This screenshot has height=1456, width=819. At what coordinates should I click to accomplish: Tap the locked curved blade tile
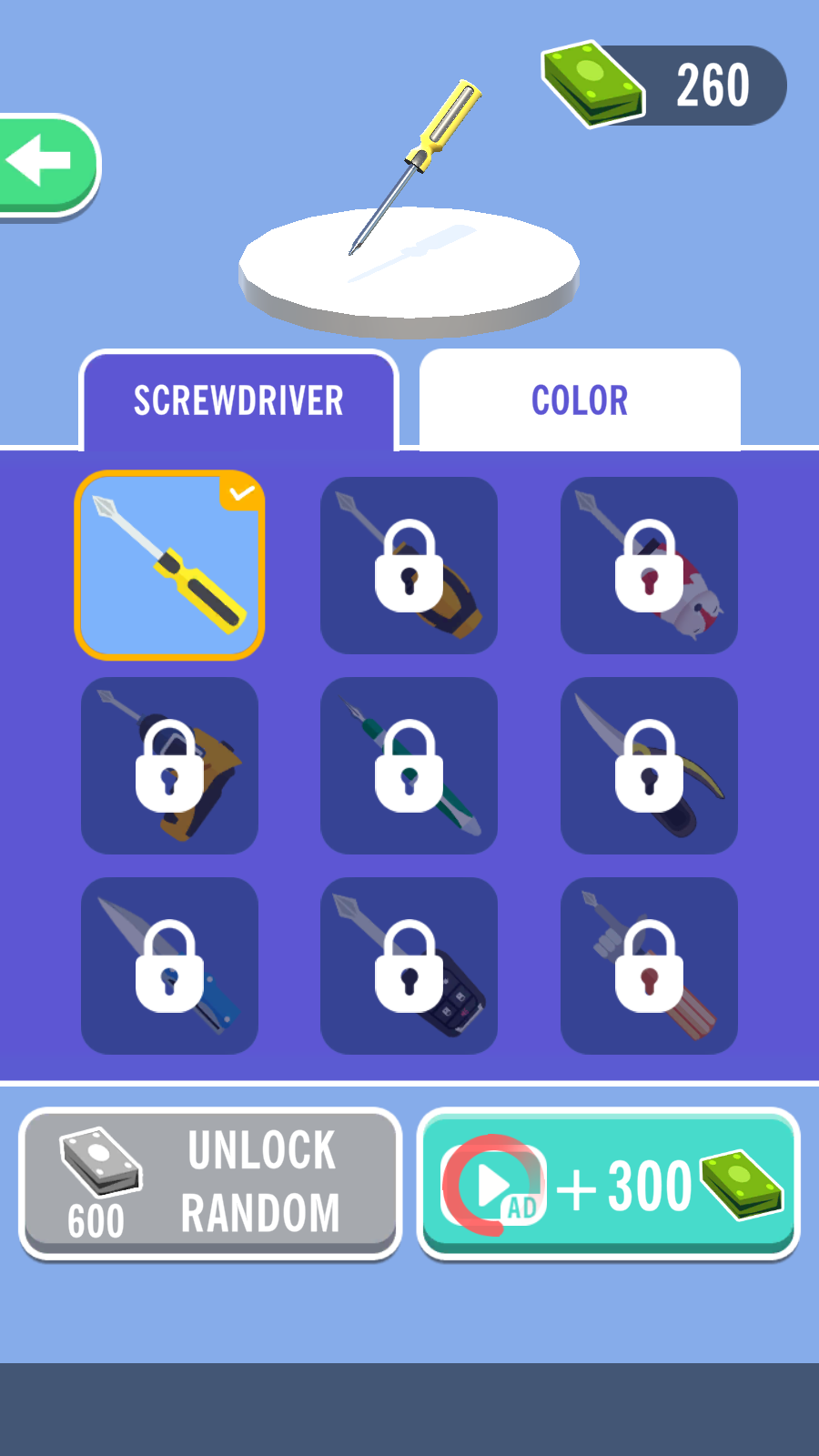click(x=649, y=765)
